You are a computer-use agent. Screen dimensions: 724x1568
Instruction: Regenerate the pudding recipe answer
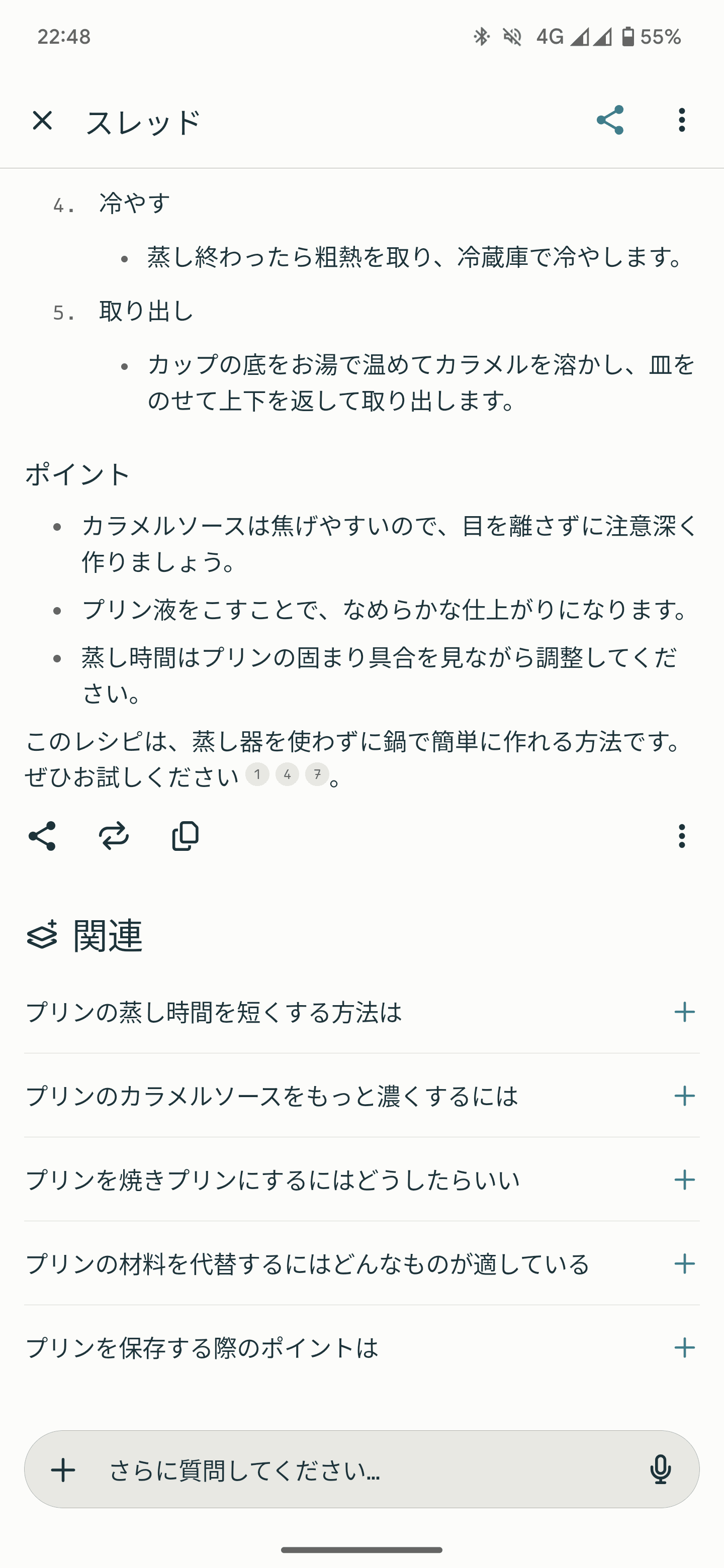(x=115, y=836)
